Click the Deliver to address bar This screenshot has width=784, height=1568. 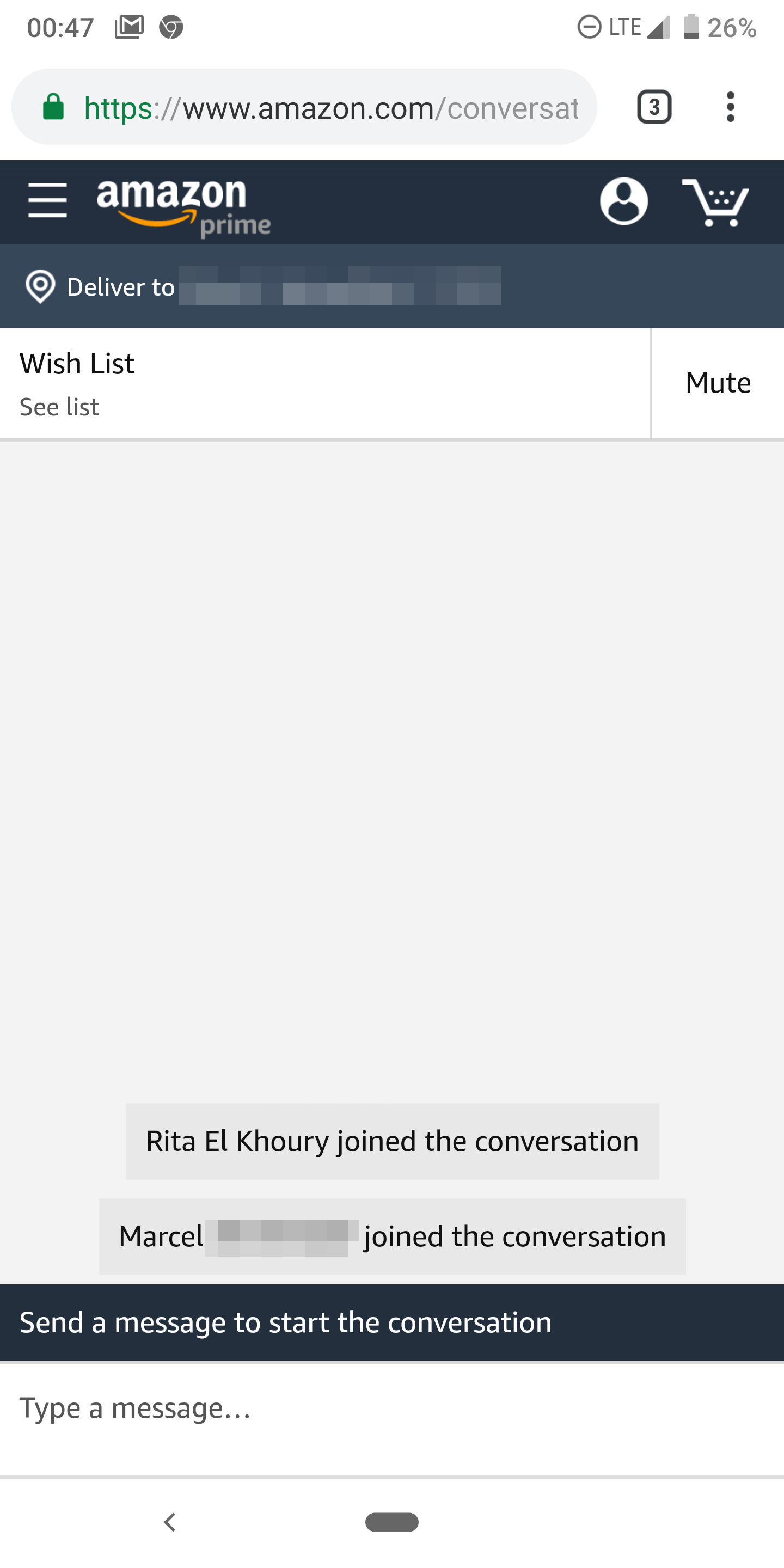274,286
